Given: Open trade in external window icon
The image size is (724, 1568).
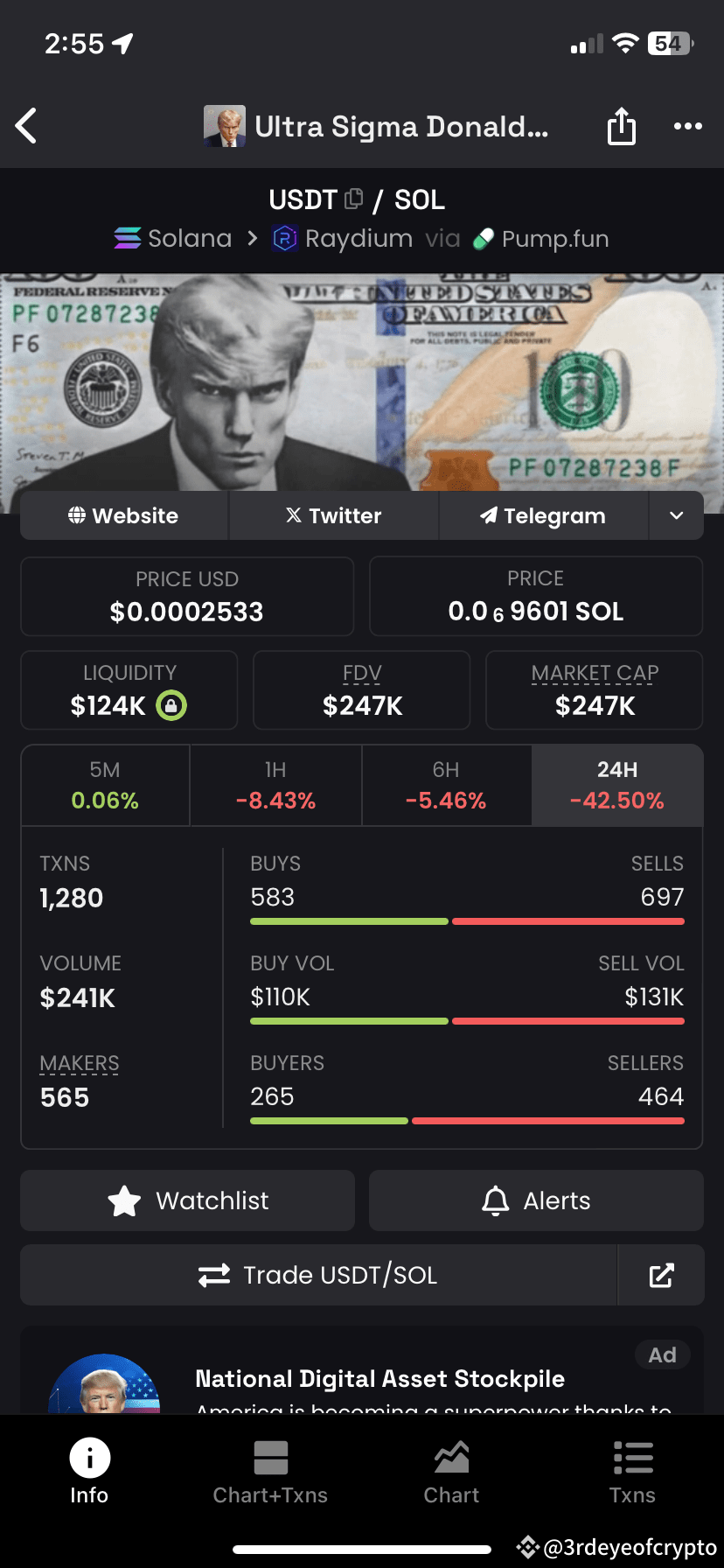Looking at the screenshot, I should click(661, 1275).
